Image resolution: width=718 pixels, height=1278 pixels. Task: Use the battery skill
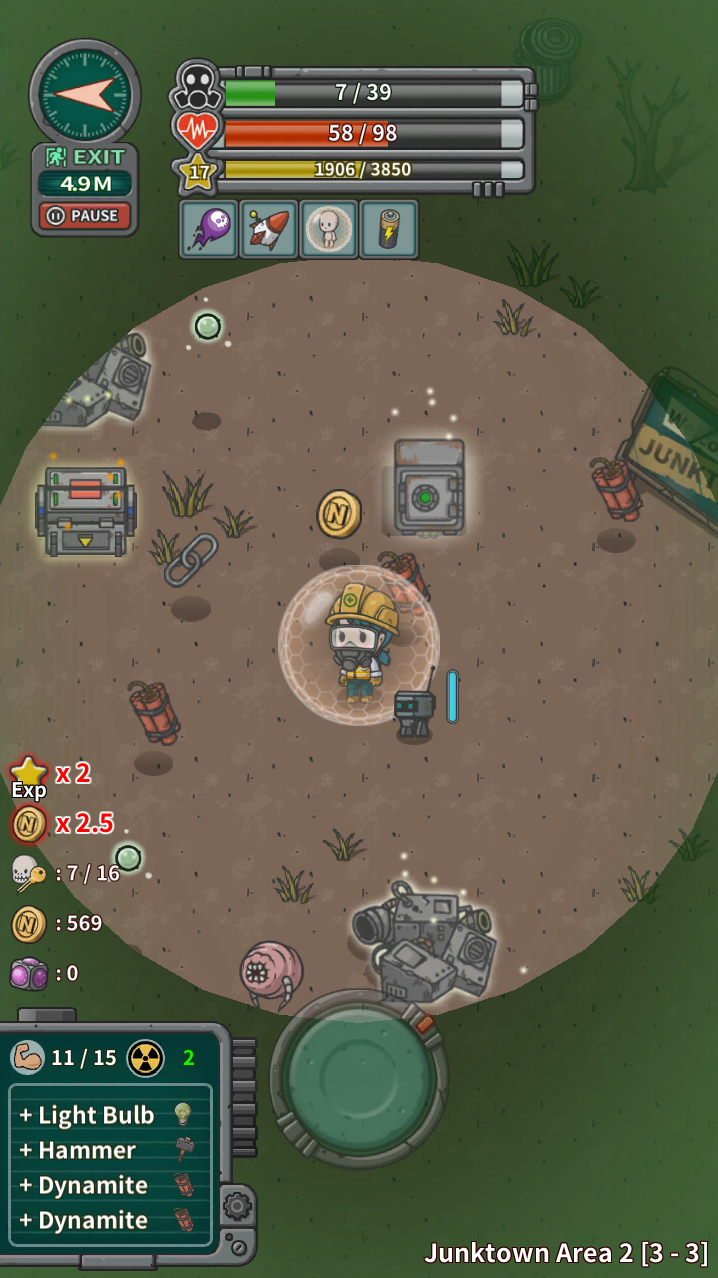[x=388, y=229]
